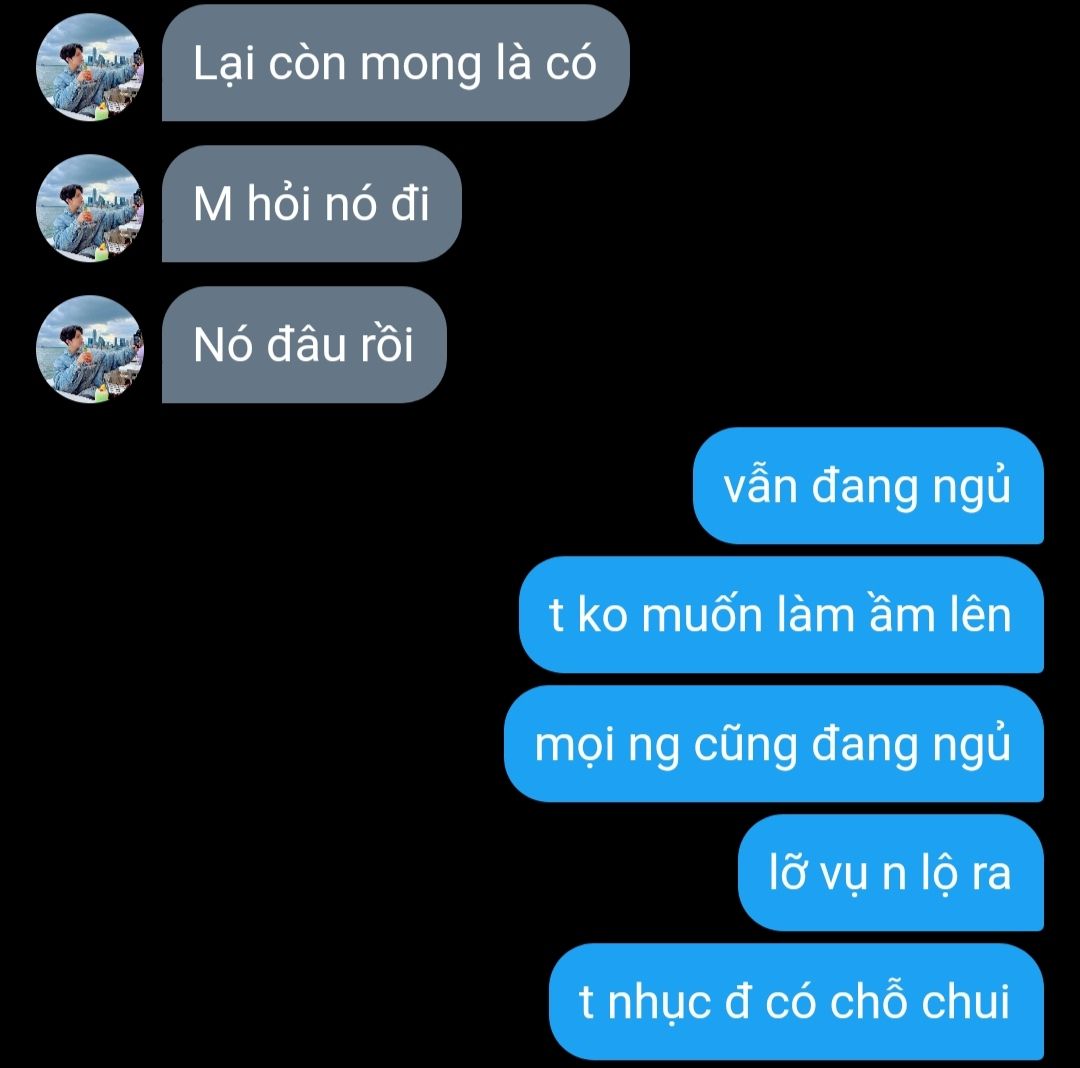
Task: Open sender's avatar beside "Lại còn mong là có"
Action: (91, 68)
